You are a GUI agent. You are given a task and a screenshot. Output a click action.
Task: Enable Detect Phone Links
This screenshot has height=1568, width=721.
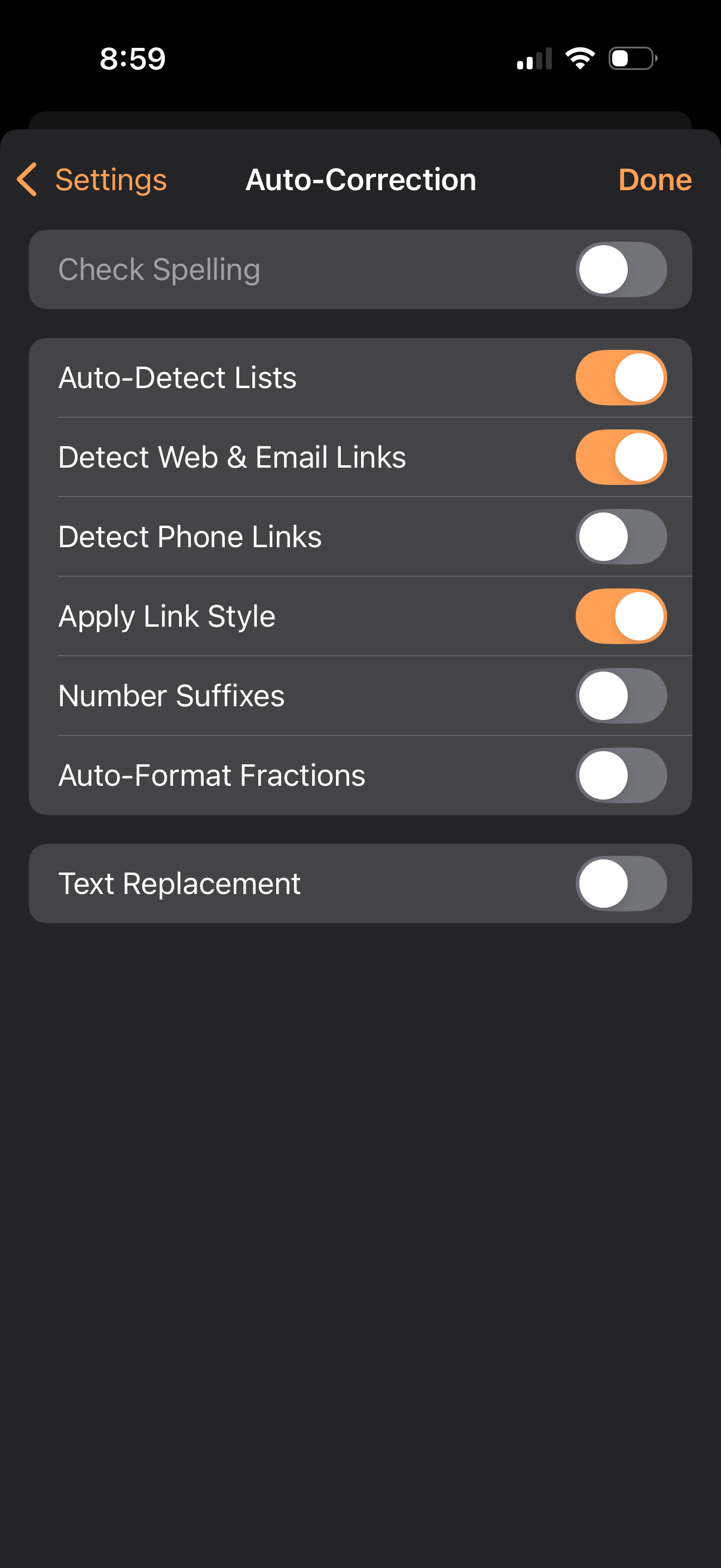[x=621, y=536]
